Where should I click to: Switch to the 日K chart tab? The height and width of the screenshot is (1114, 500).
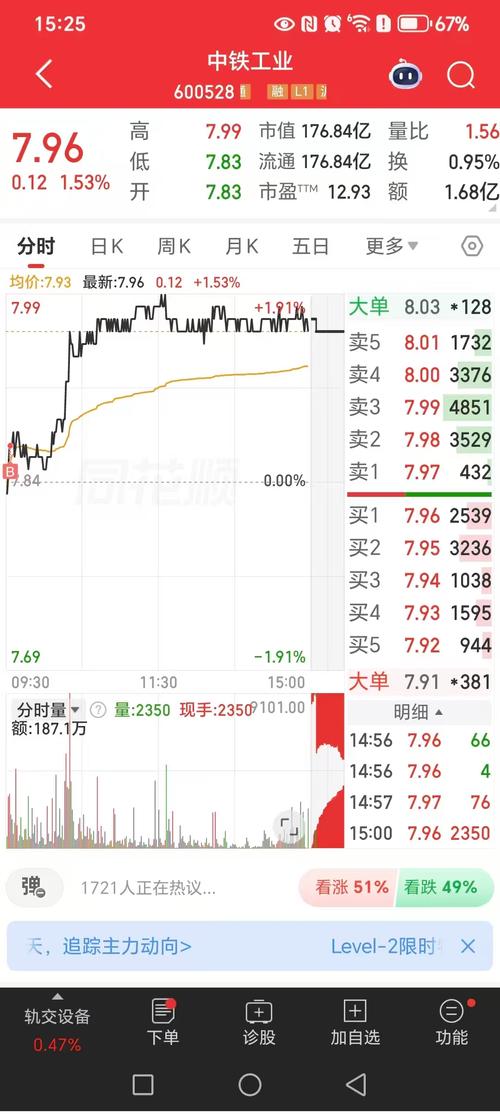click(x=107, y=247)
